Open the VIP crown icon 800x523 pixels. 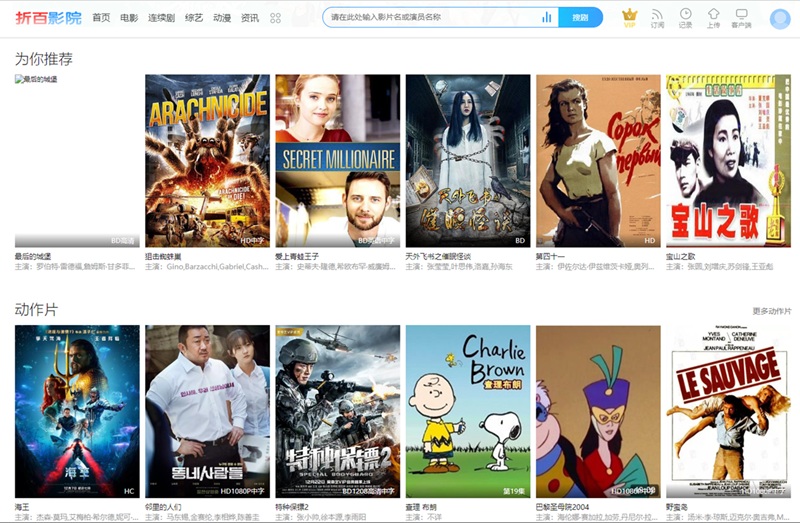[629, 17]
